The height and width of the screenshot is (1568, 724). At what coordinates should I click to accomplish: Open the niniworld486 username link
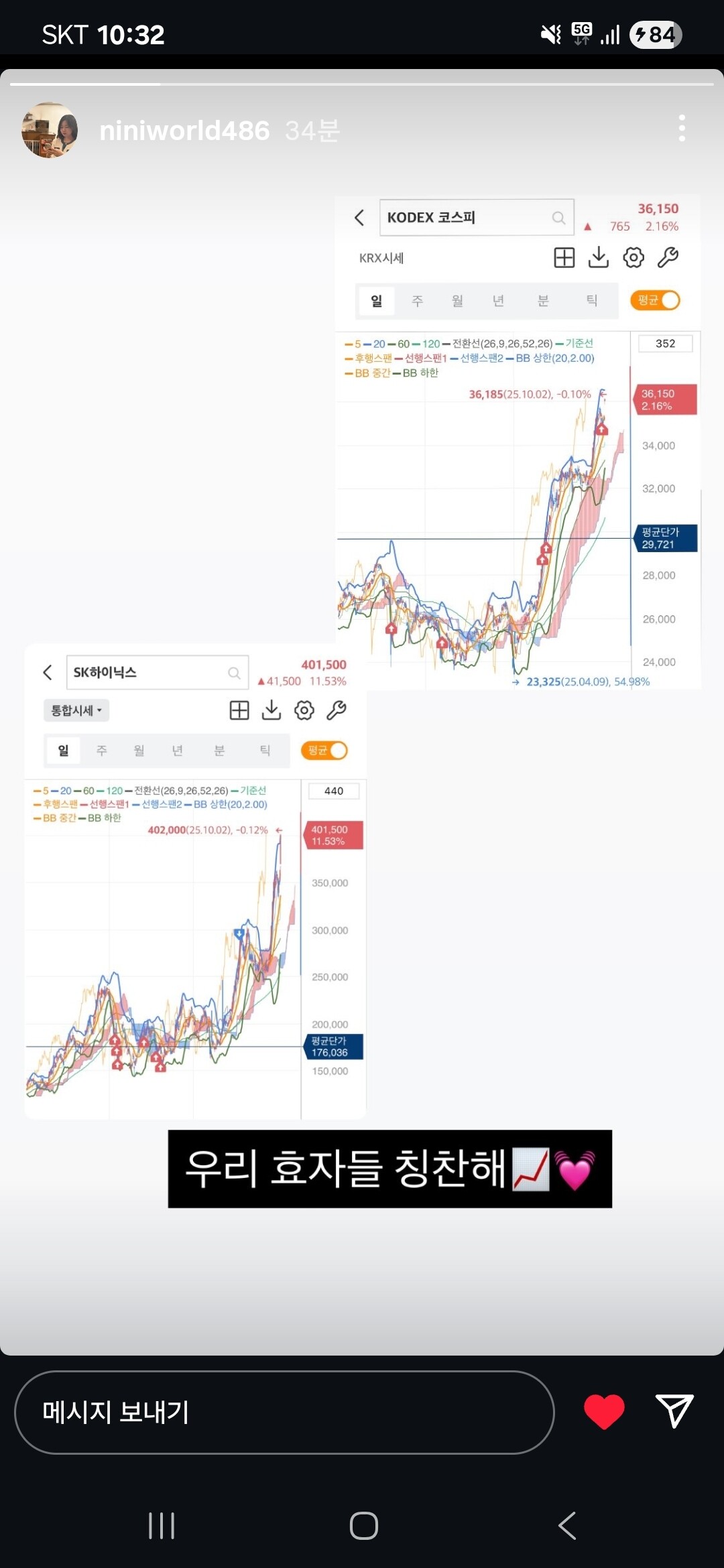click(184, 131)
